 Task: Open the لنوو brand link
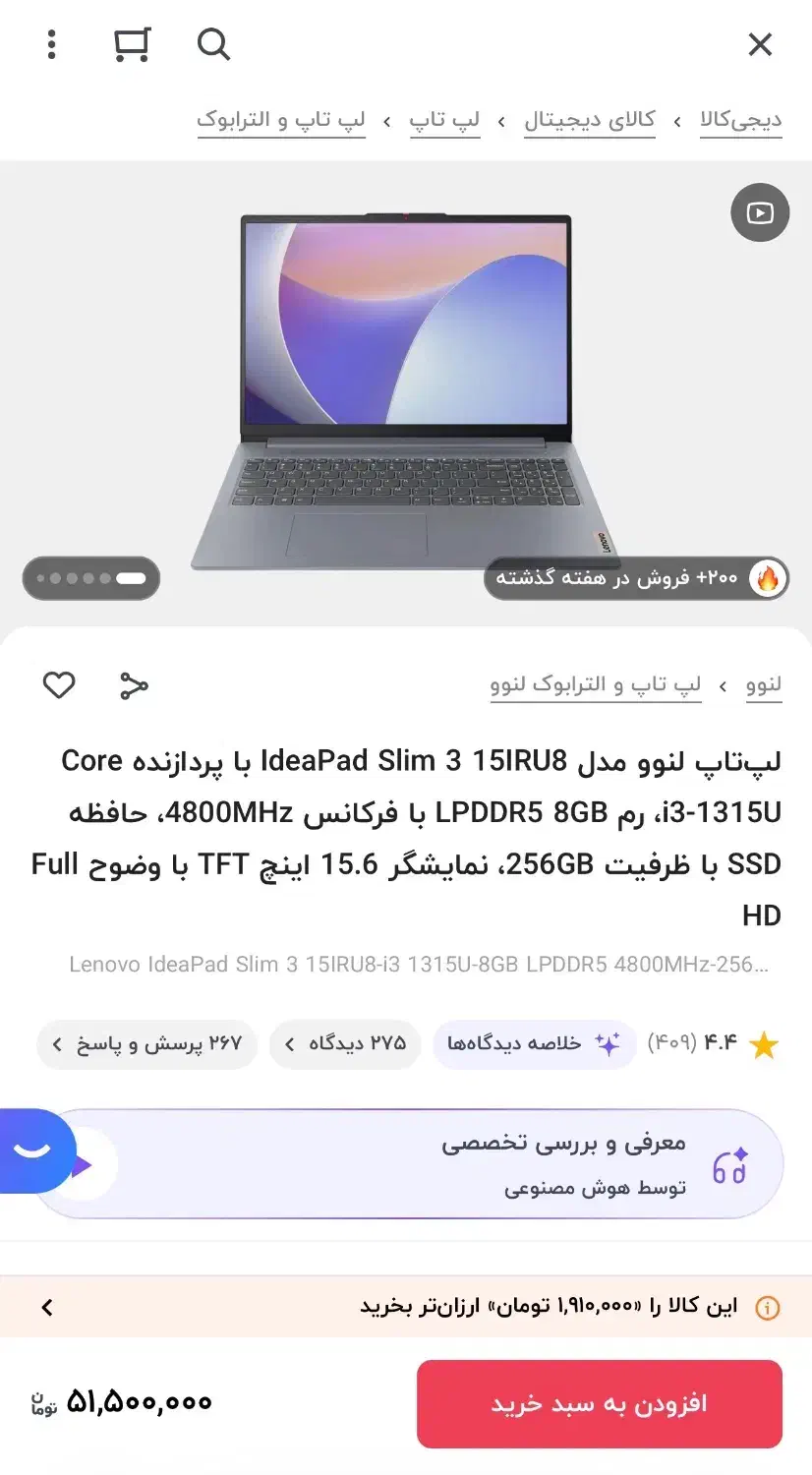(x=764, y=684)
